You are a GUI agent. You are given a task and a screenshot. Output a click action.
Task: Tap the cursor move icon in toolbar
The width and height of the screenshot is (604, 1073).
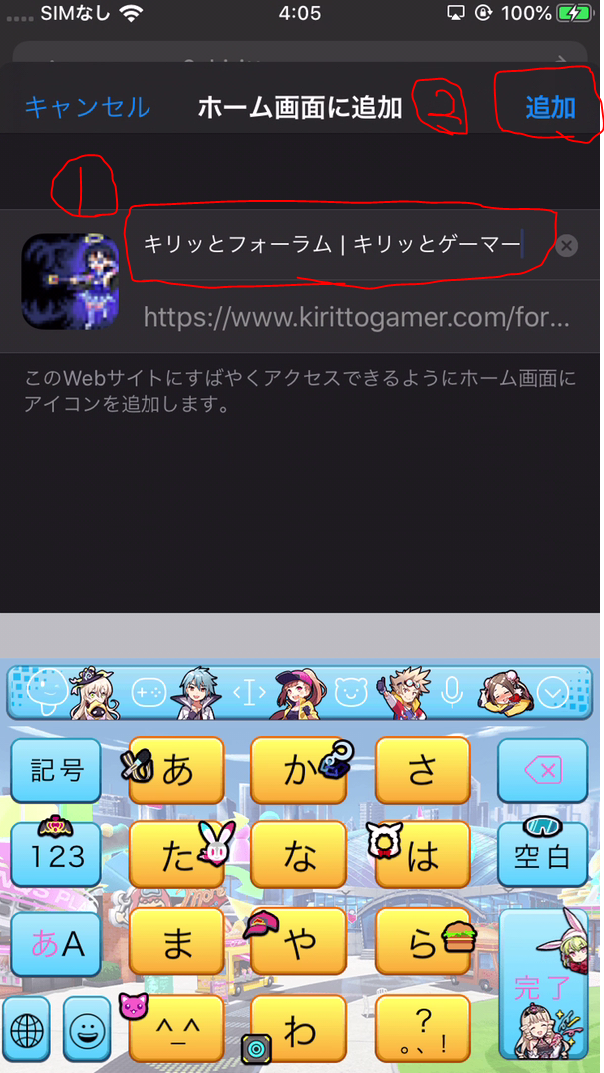(250, 693)
